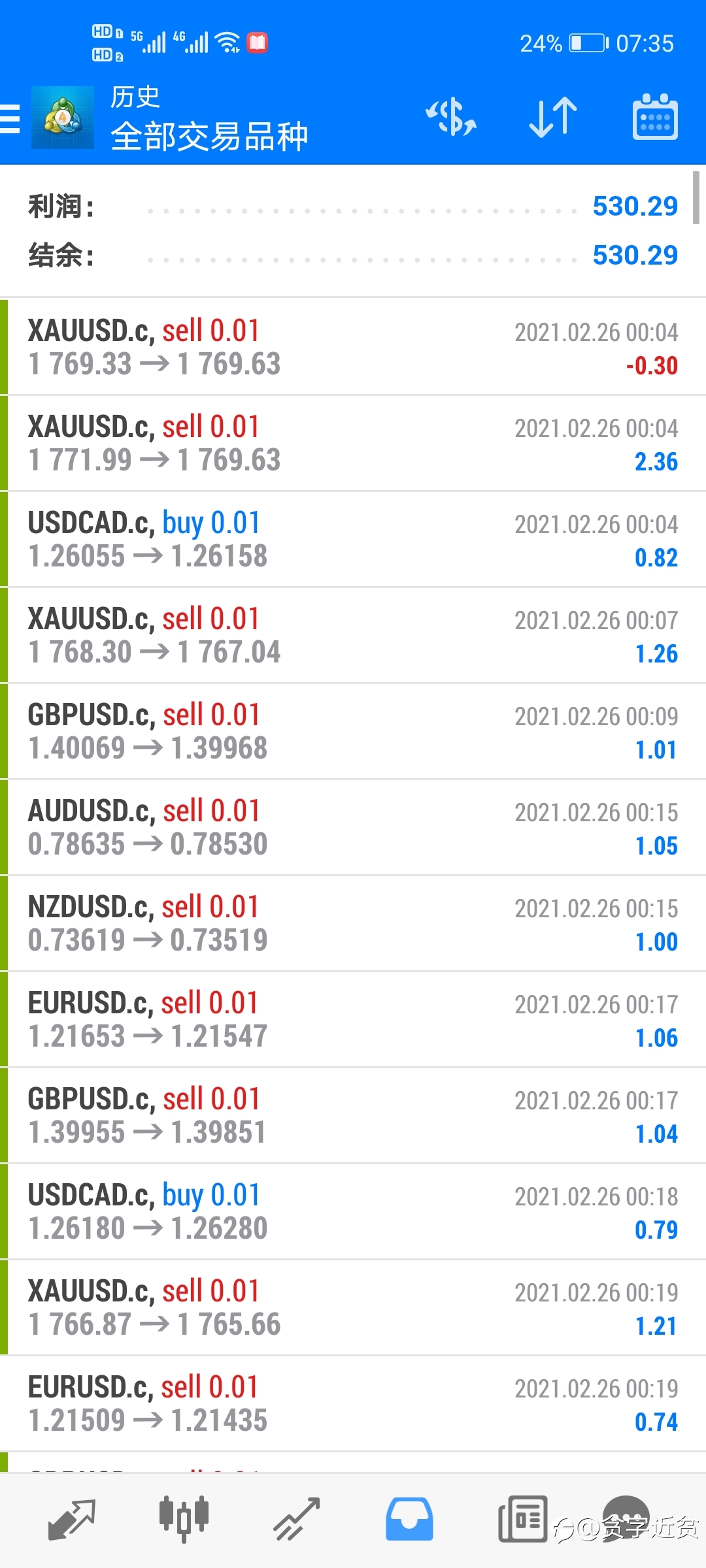This screenshot has height=1568, width=706.
Task: Open the USDCAD.c buy trade at 00:04
Action: click(353, 539)
